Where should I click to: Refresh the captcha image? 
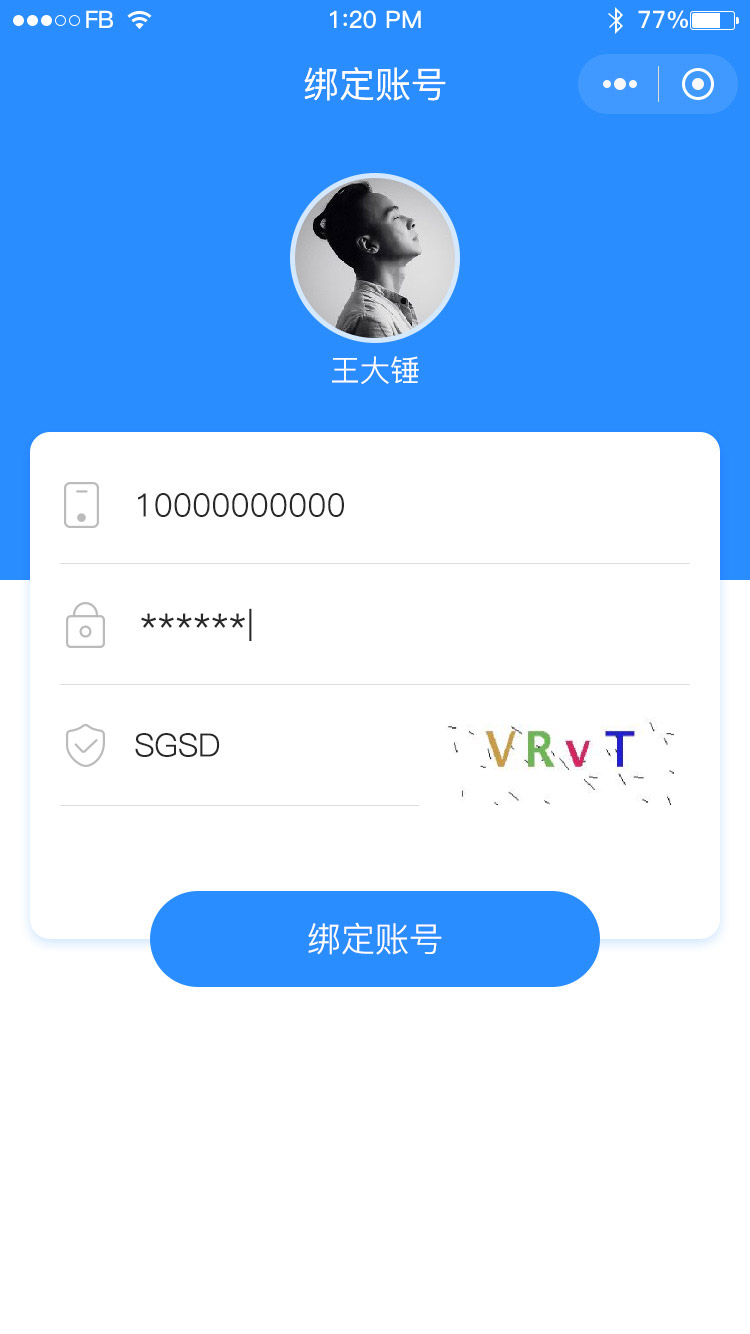(x=560, y=760)
